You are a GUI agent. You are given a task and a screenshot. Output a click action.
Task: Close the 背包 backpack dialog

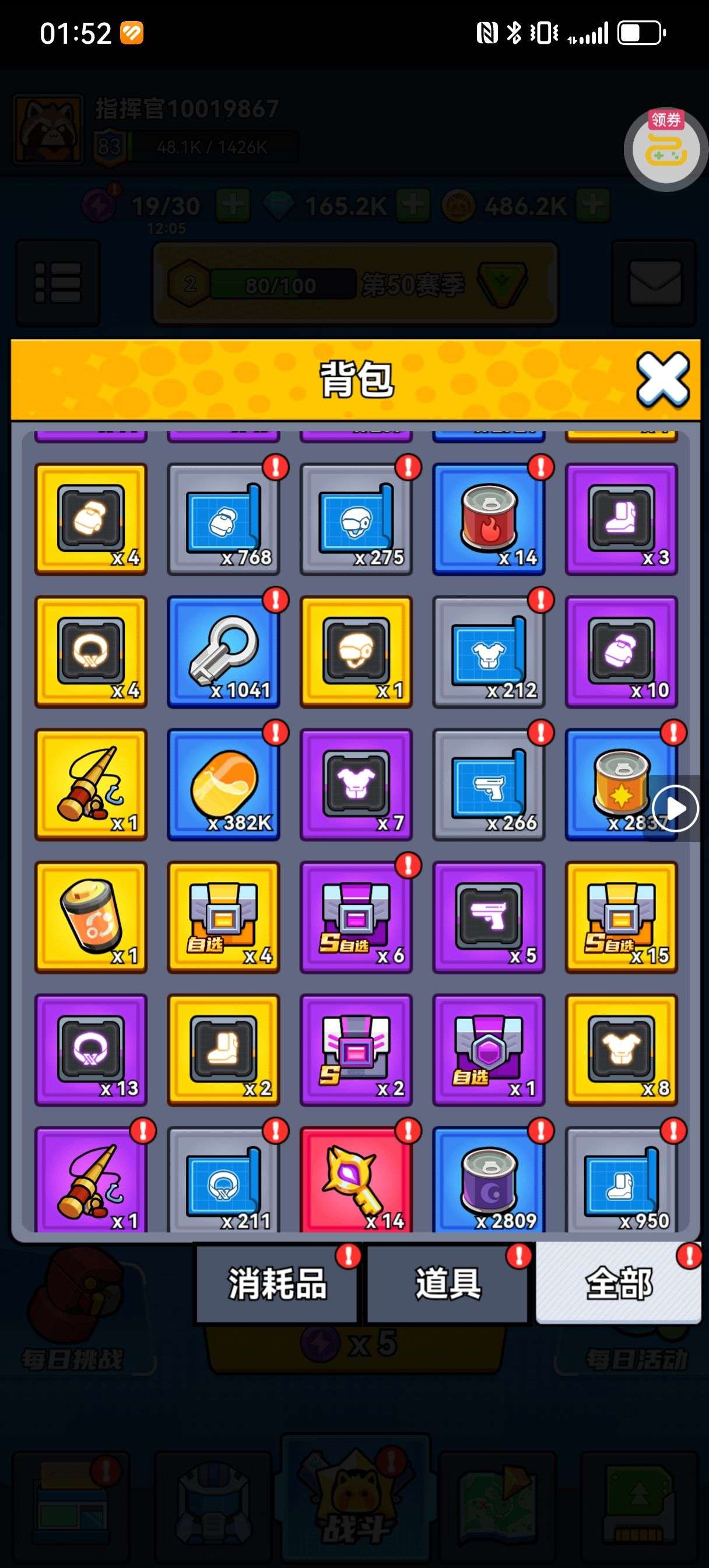[662, 380]
